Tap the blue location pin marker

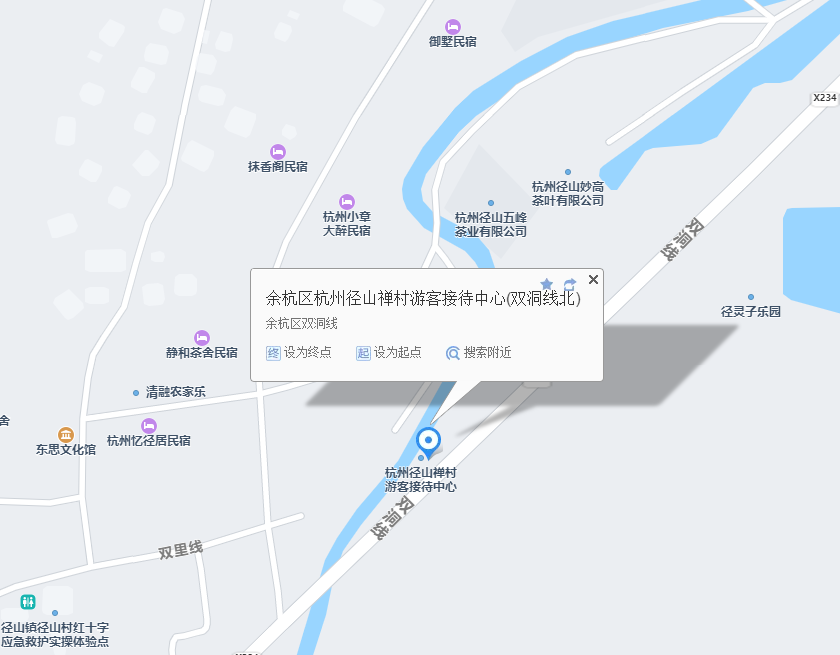tap(428, 440)
